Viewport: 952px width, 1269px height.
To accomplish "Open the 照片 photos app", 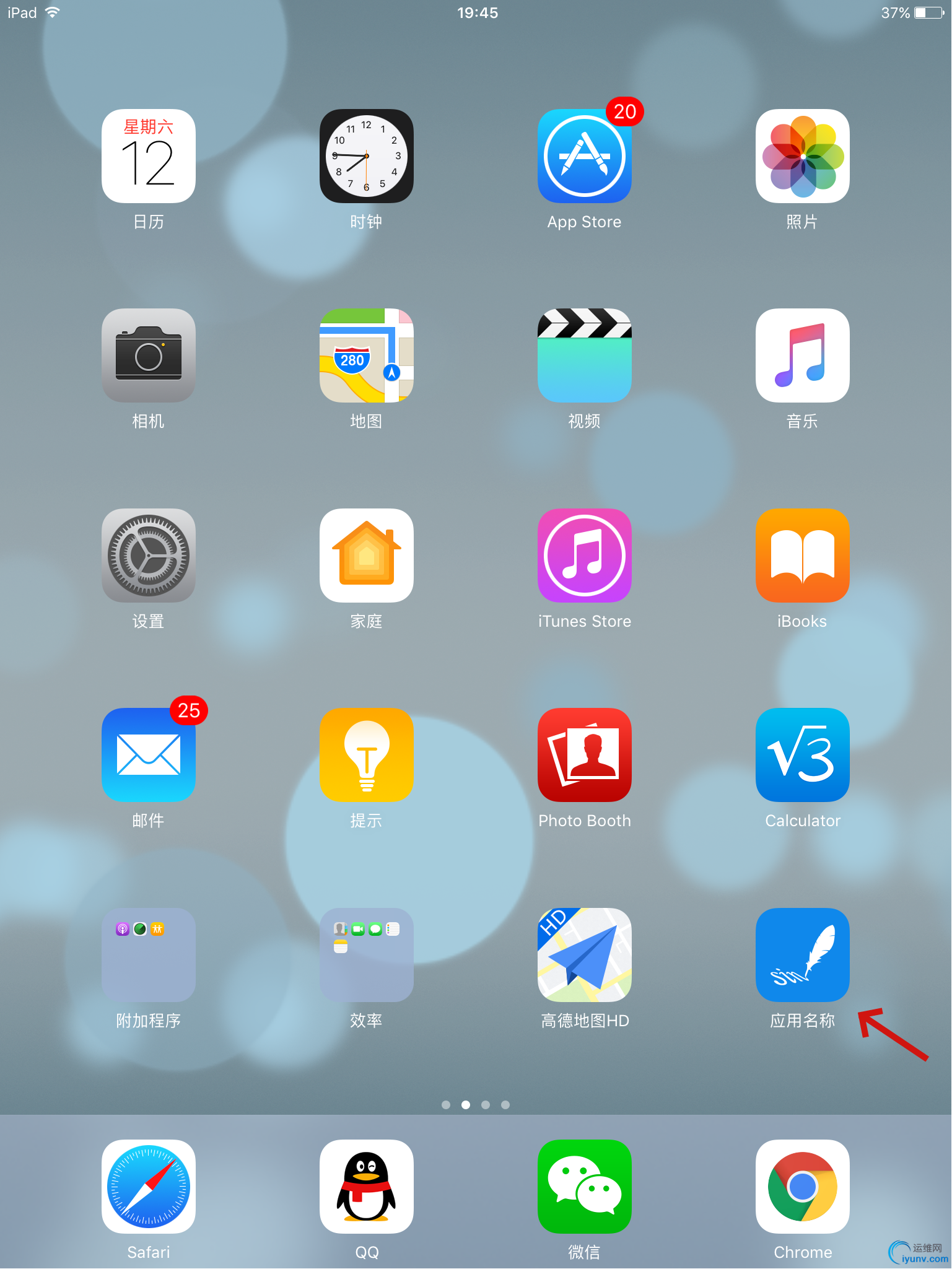I will pos(802,156).
